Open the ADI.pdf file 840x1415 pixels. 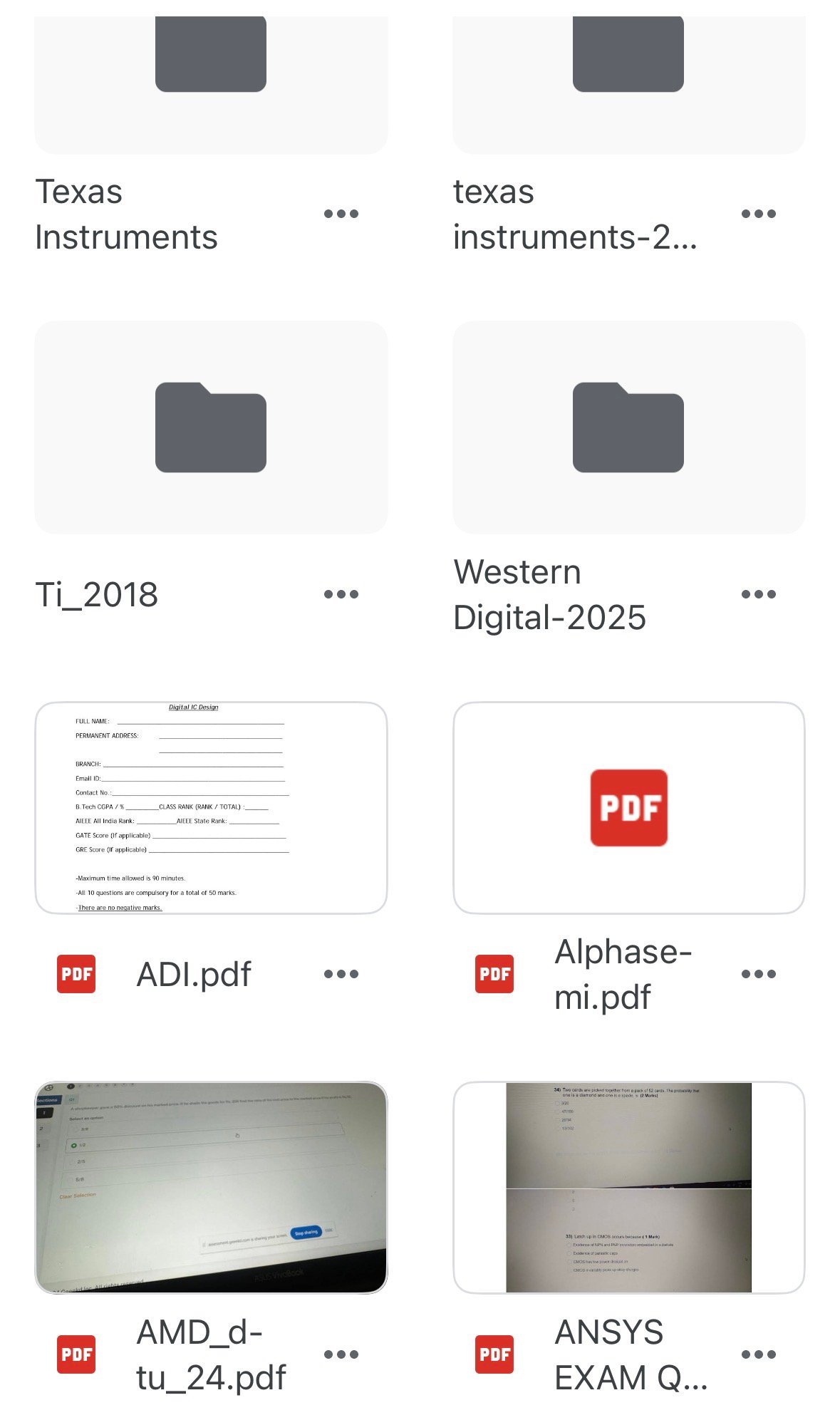(x=211, y=807)
